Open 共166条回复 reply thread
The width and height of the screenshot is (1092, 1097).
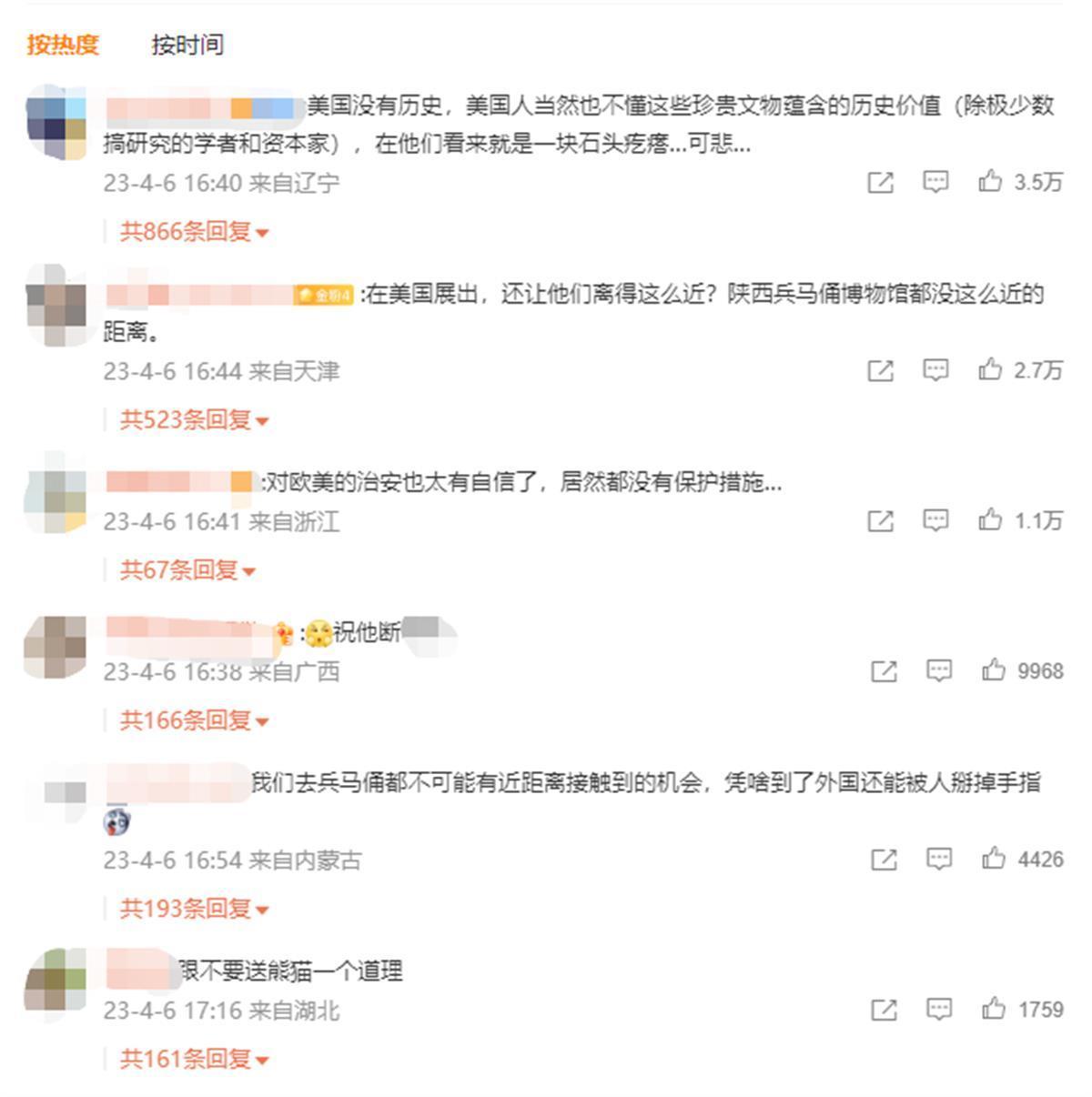pos(194,720)
